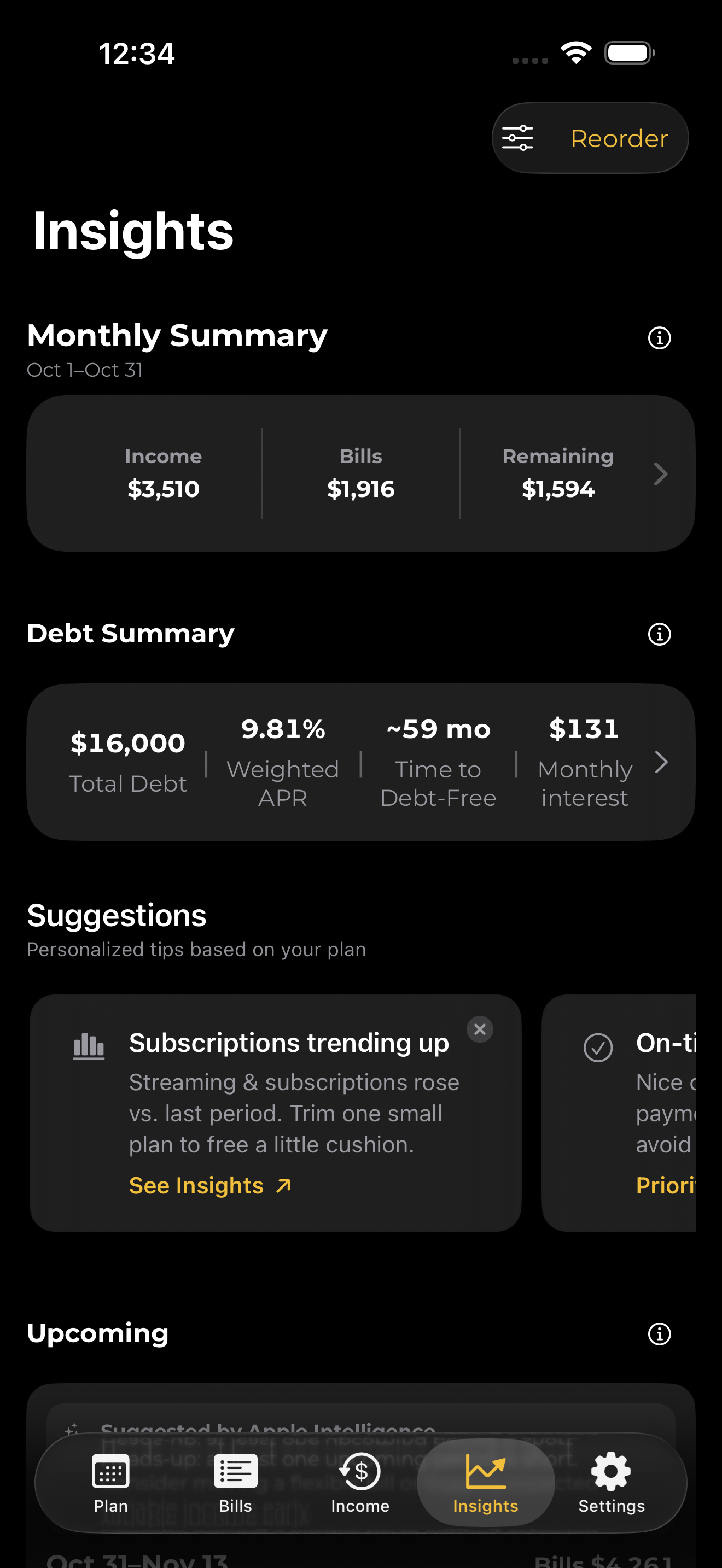The width and height of the screenshot is (722, 1568).
Task: Expand Monthly Summary card via chevron
Action: point(661,473)
